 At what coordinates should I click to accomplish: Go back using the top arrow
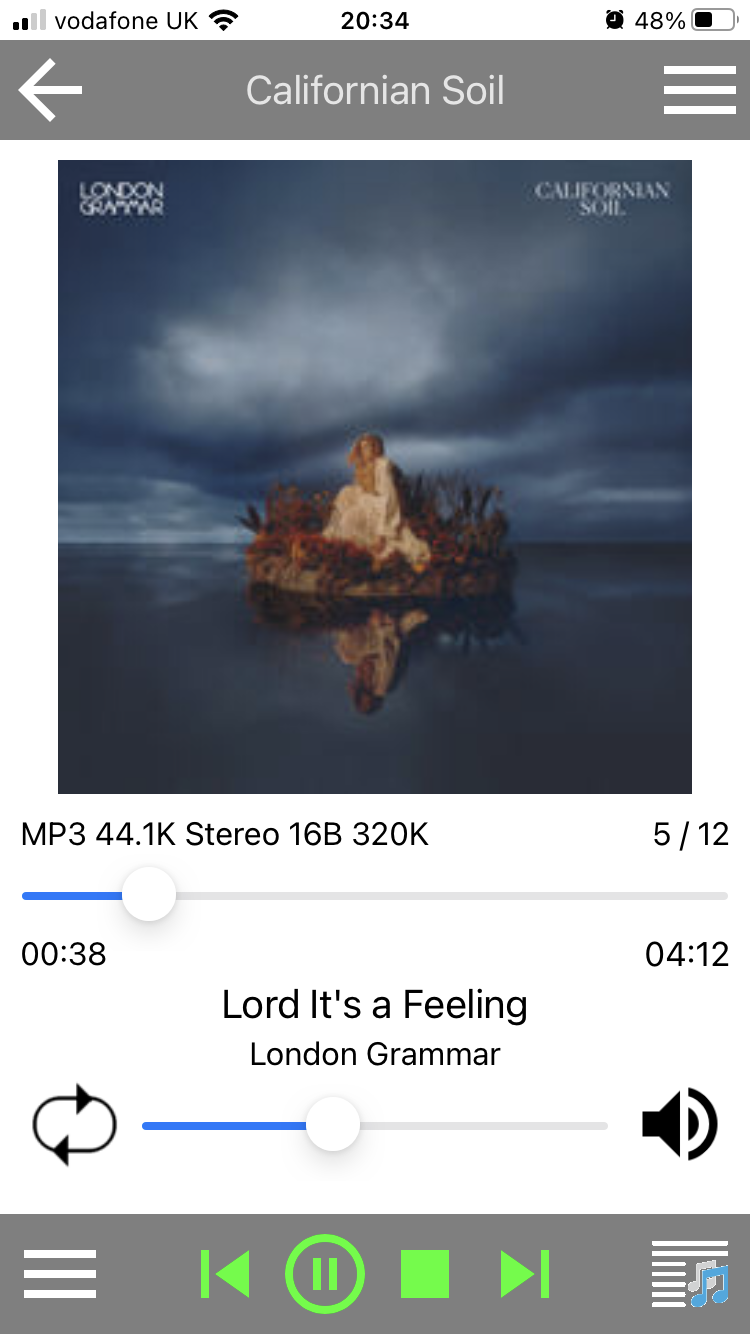click(50, 90)
